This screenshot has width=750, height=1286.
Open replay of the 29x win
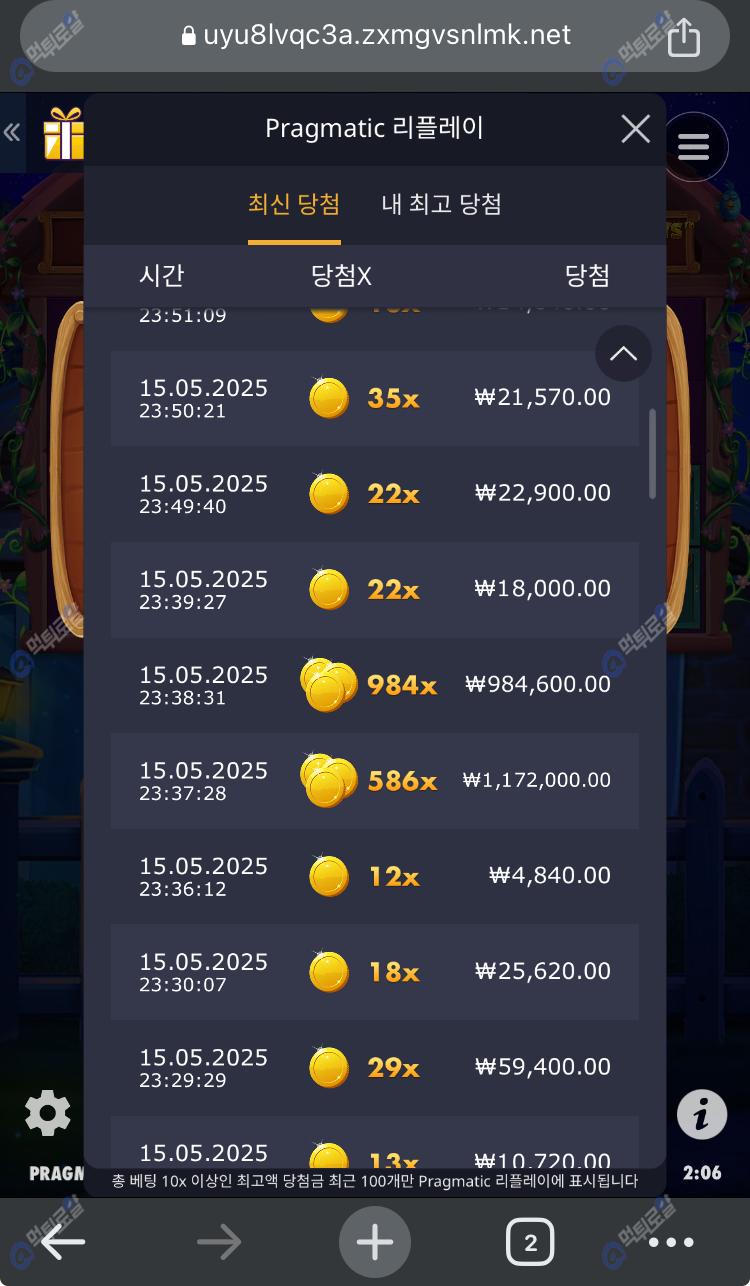pyautogui.click(x=374, y=1068)
